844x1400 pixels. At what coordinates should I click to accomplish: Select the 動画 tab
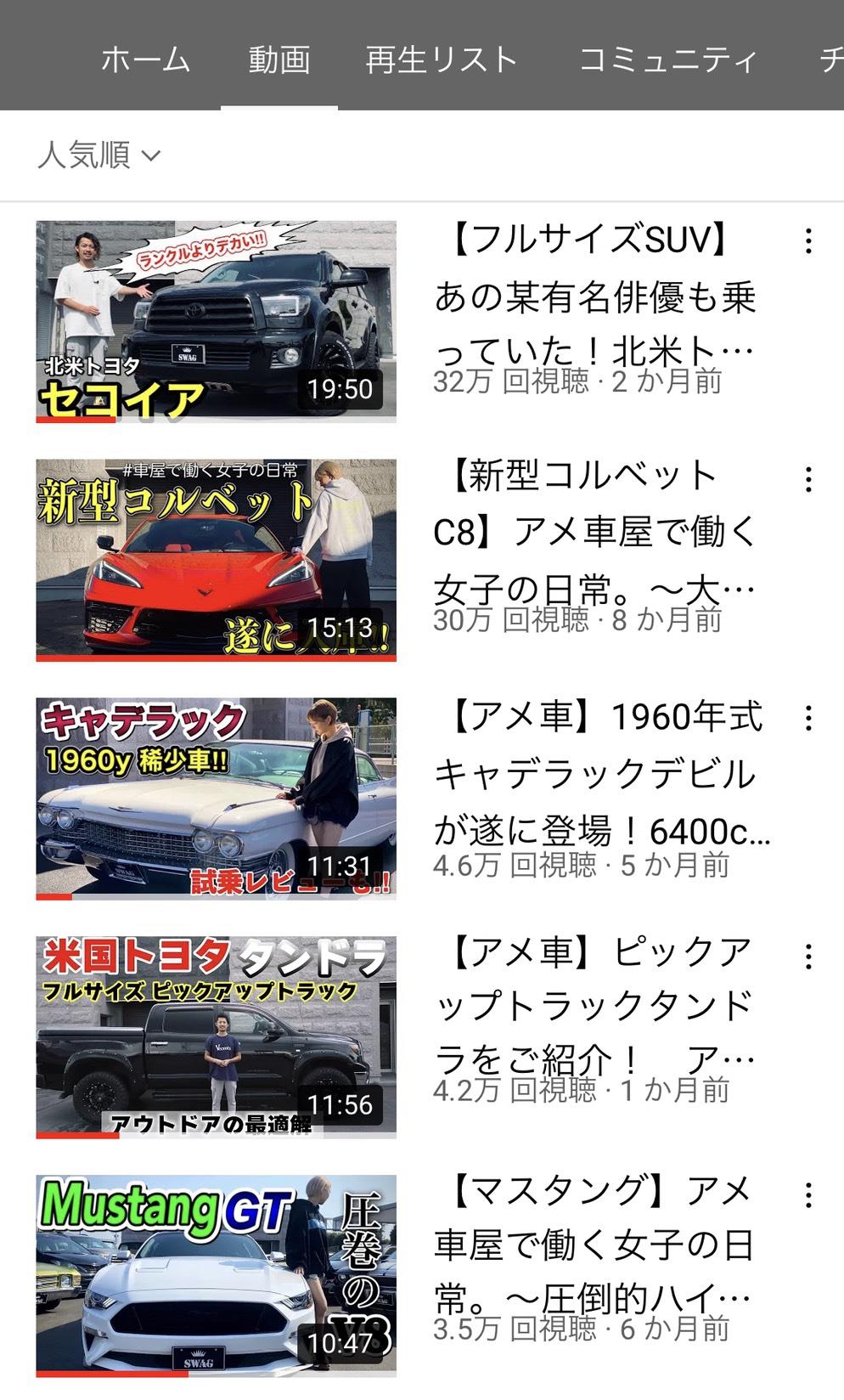[x=279, y=59]
